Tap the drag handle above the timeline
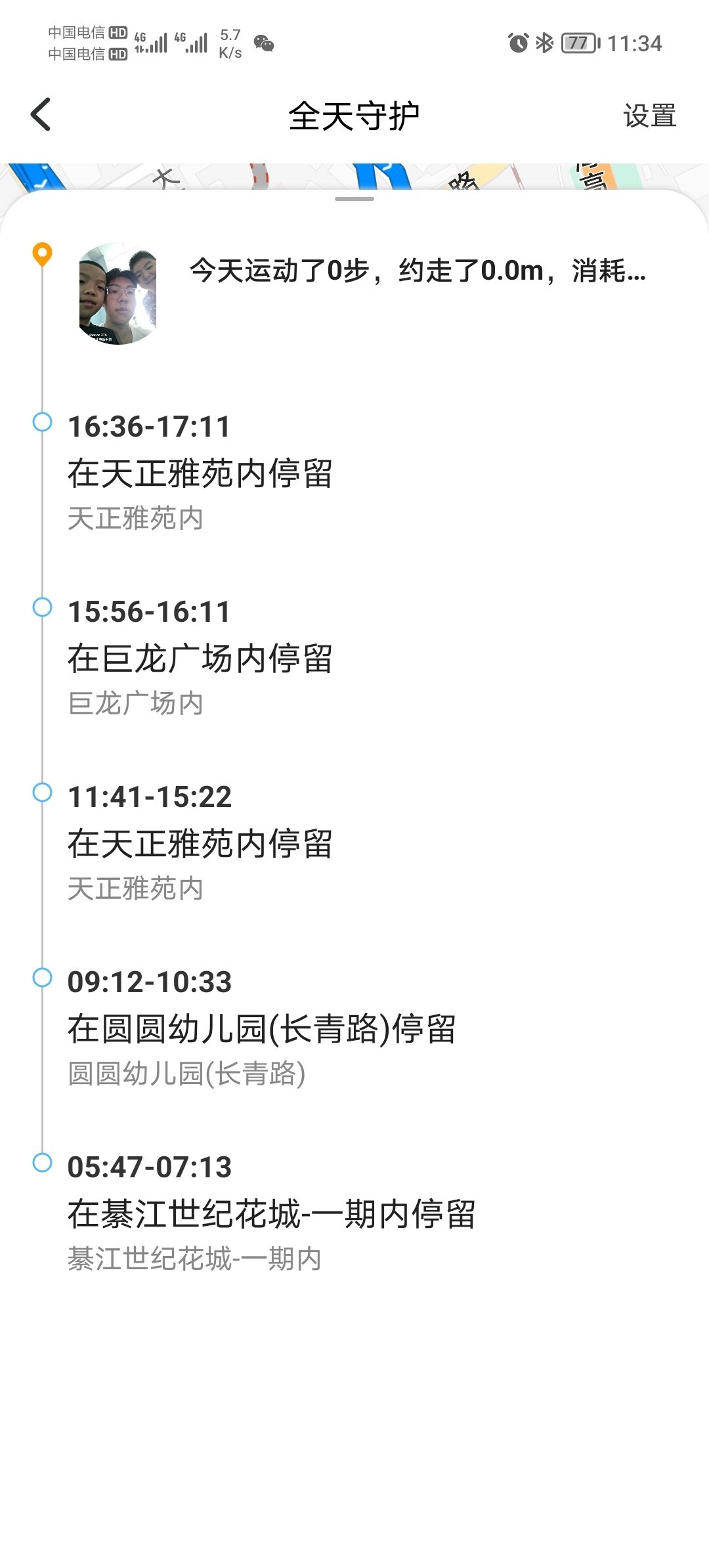Image resolution: width=709 pixels, height=1568 pixels. coord(354,199)
